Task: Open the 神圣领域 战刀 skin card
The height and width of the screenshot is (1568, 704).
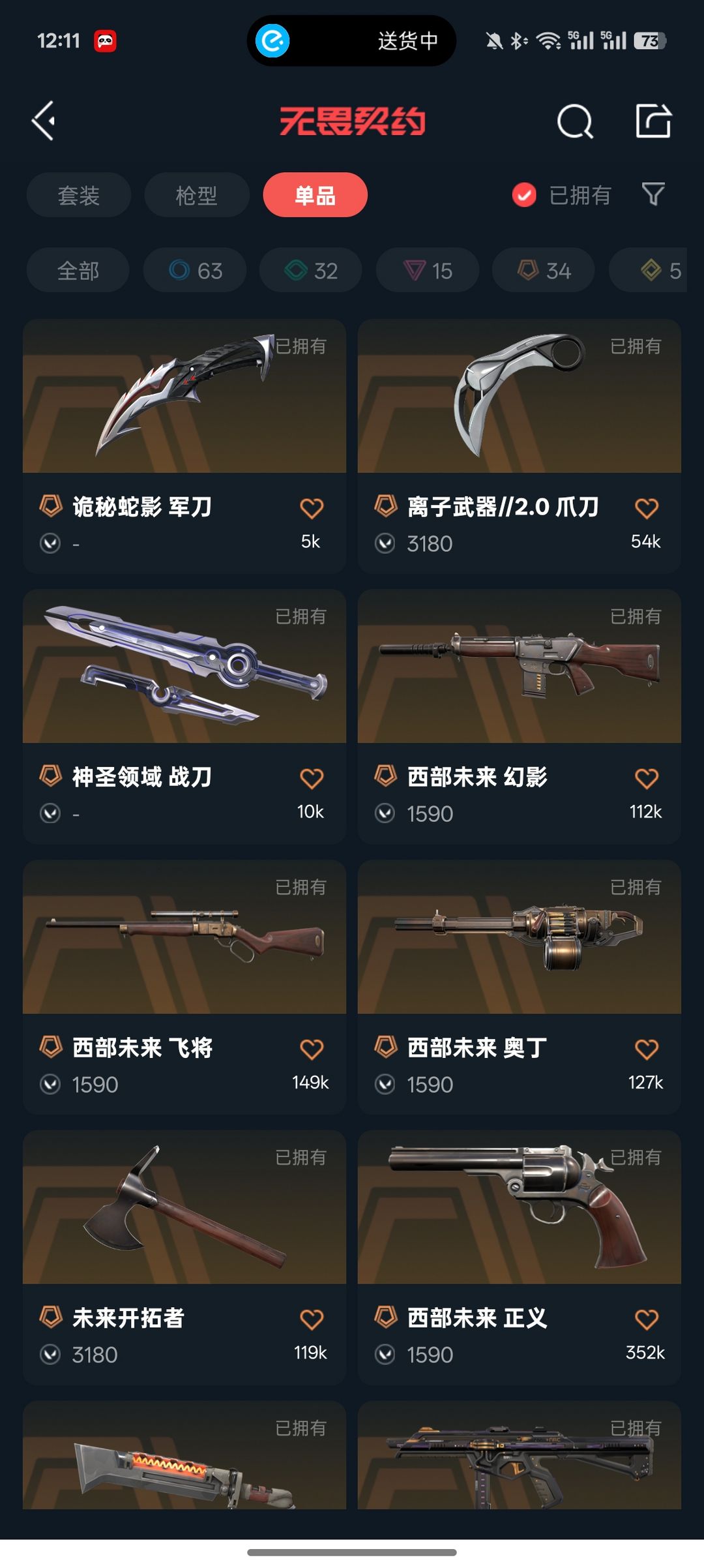Action: click(184, 717)
